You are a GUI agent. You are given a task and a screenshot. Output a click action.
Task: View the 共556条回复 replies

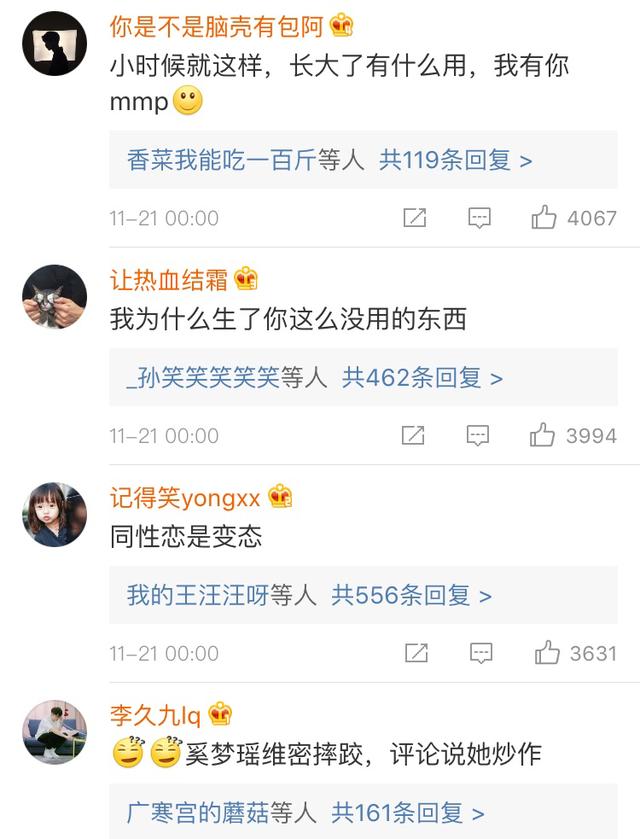[412, 596]
